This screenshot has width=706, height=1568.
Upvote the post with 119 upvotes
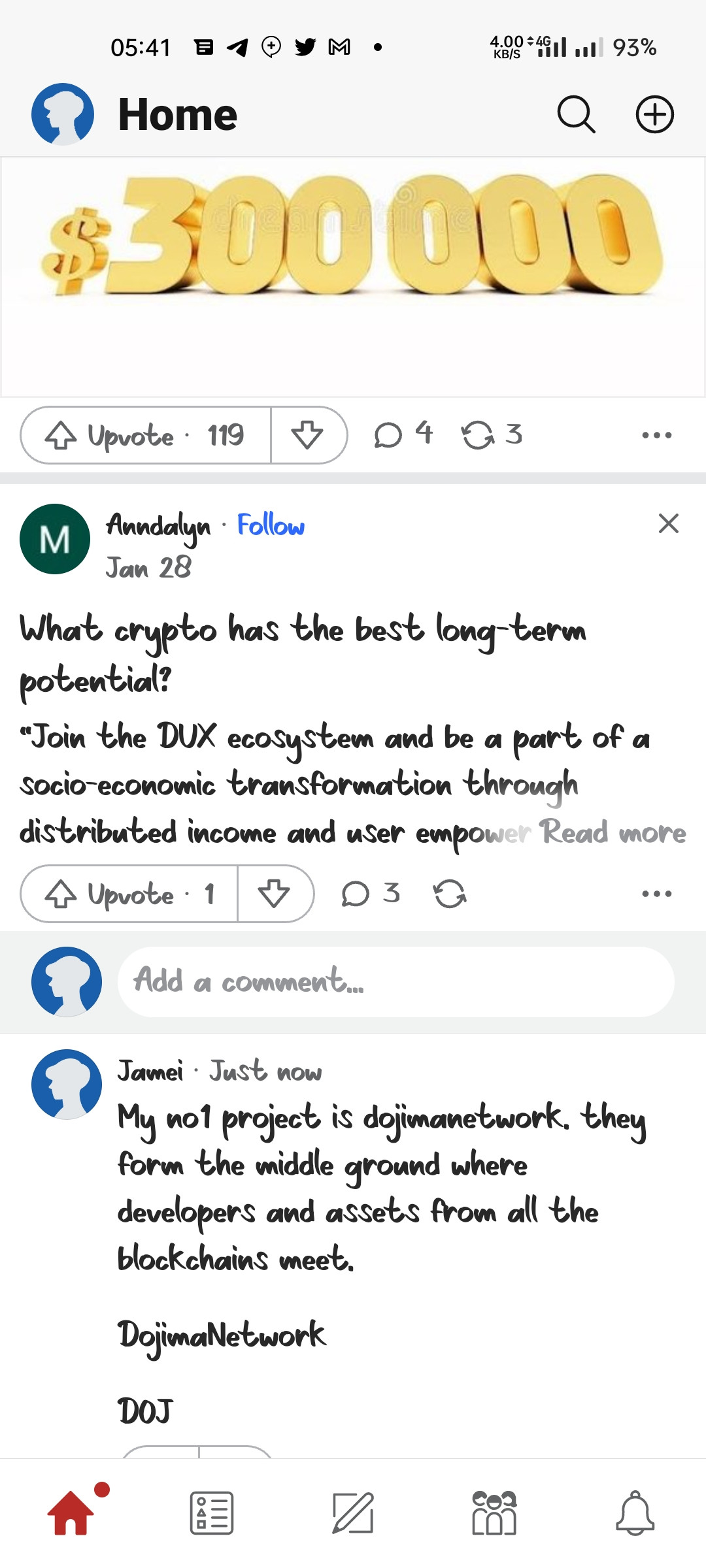(145, 435)
